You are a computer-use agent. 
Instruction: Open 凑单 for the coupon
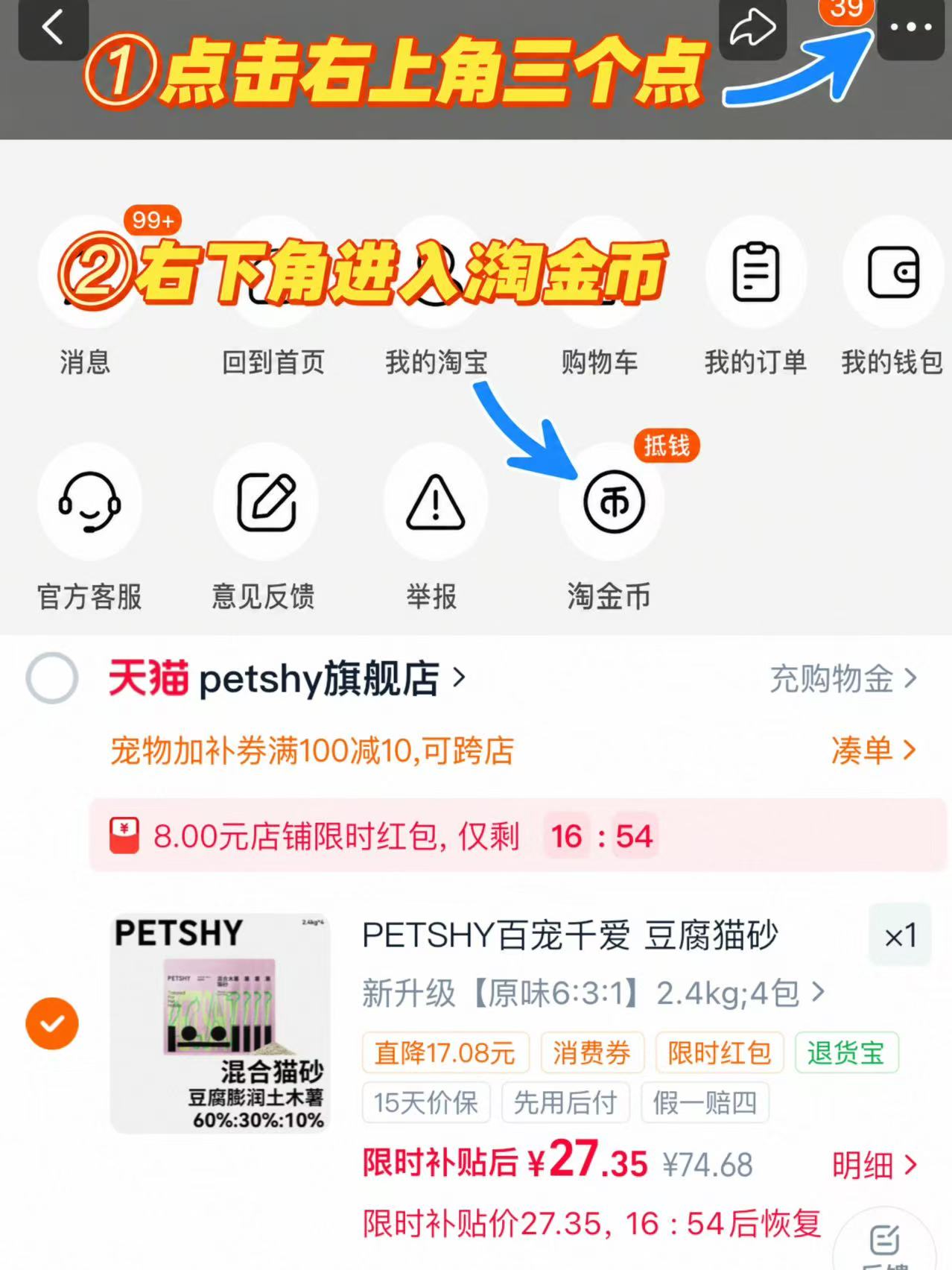(x=873, y=750)
